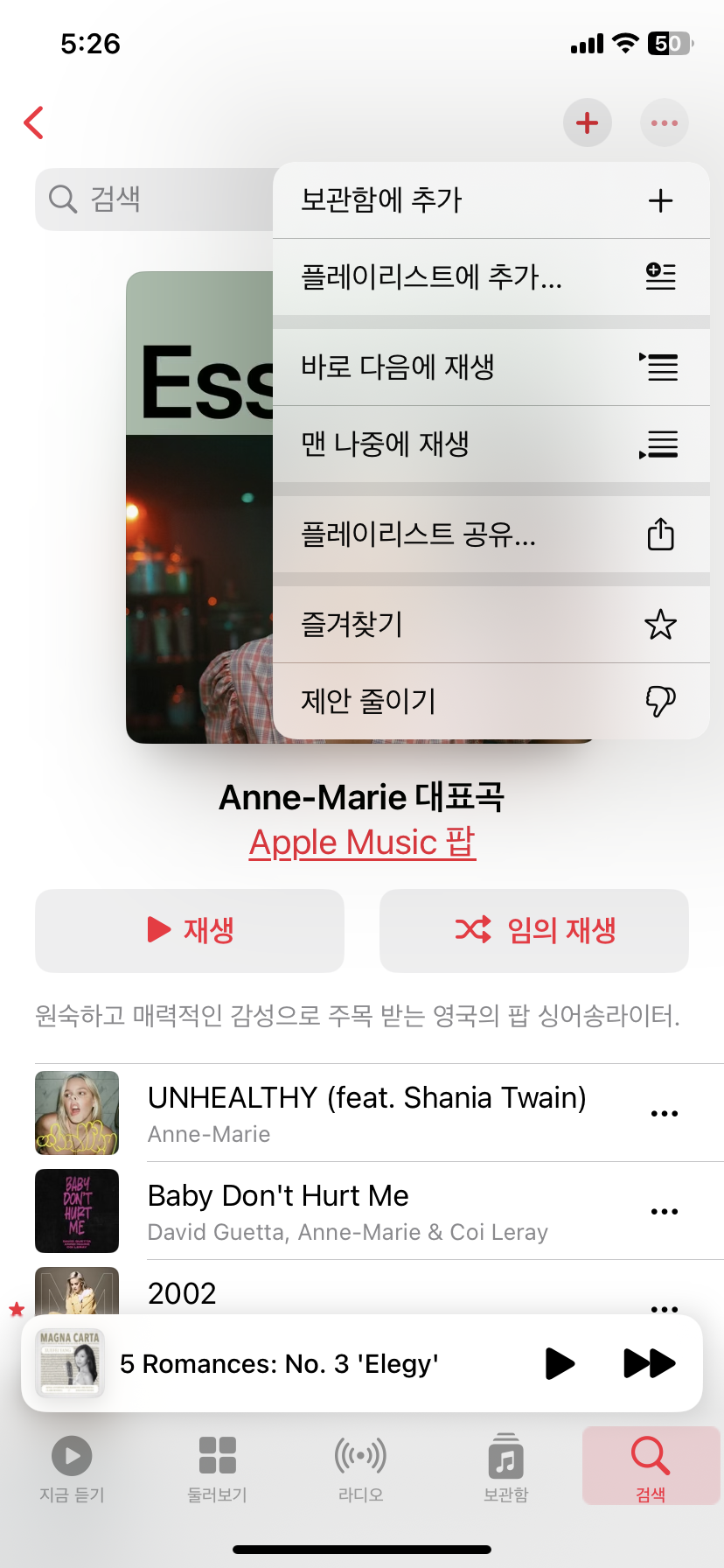Shuffle playlist with 임의 재생
This screenshot has height=1568, width=724.
534,930
